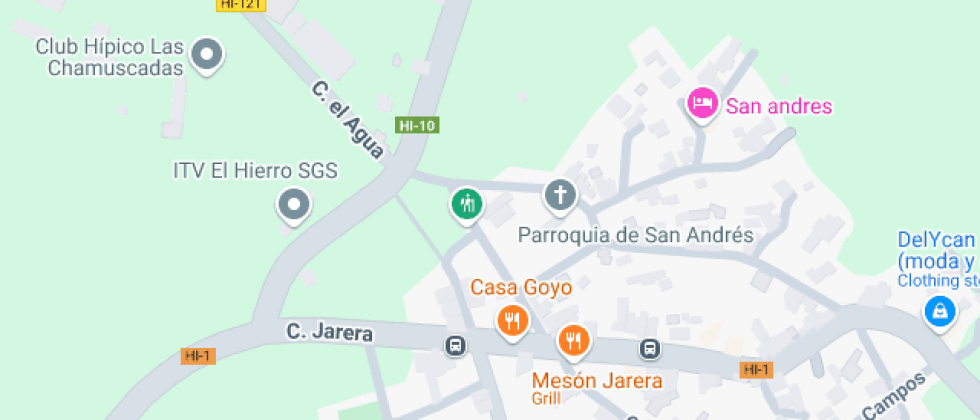
Task: Select the green cemetery marker
Action: point(466,204)
